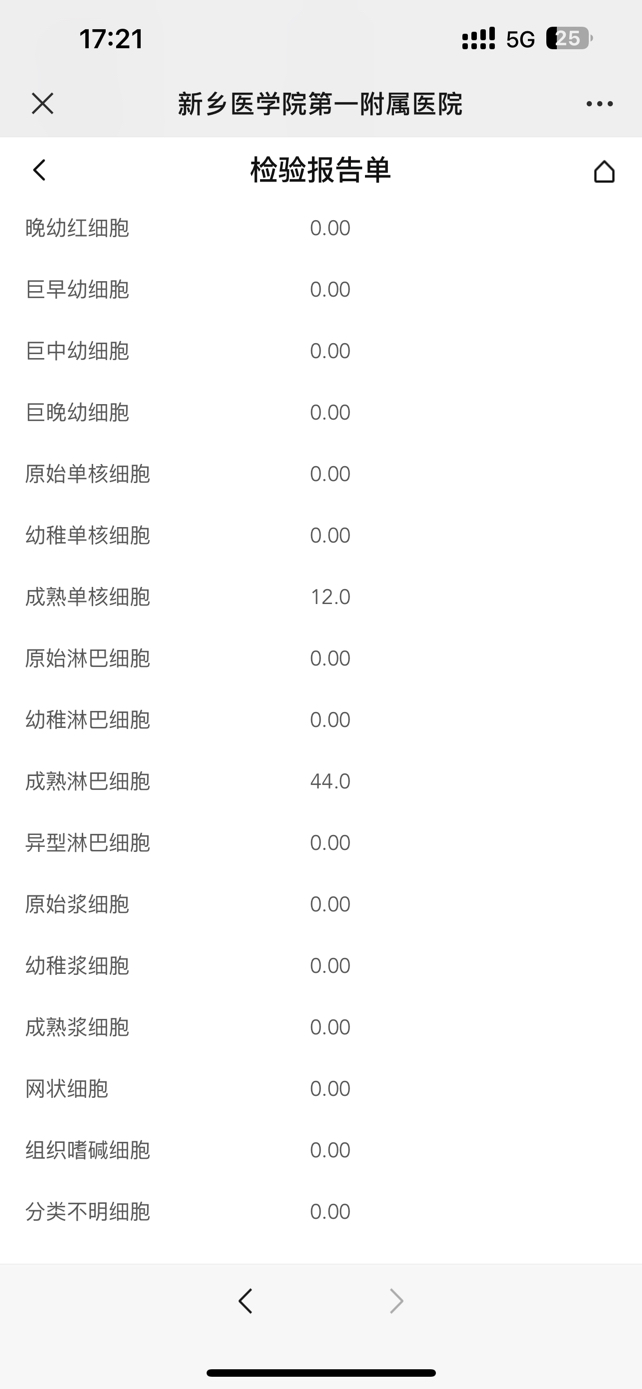Return to home via the house icon
642x1389 pixels.
(x=604, y=171)
